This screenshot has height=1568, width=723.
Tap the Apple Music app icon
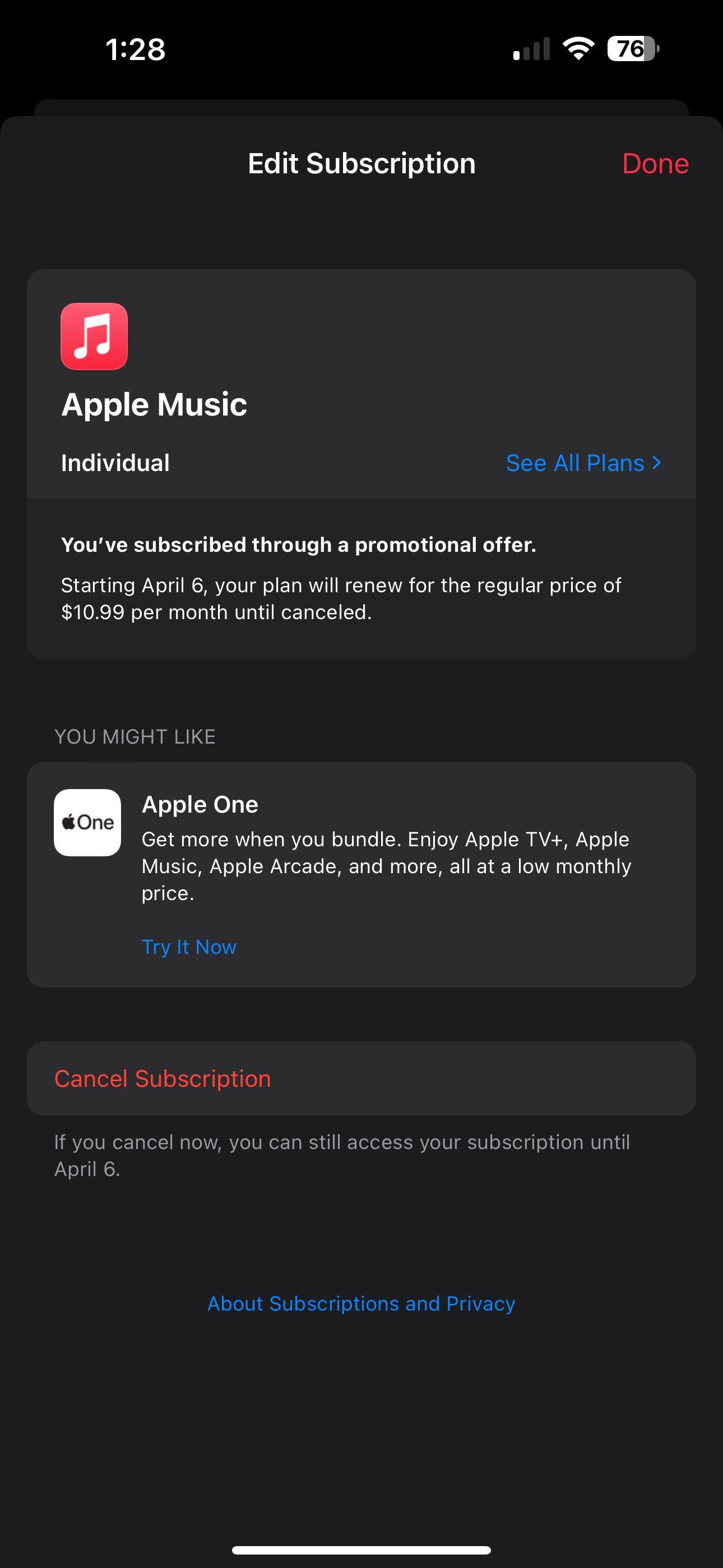tap(94, 336)
